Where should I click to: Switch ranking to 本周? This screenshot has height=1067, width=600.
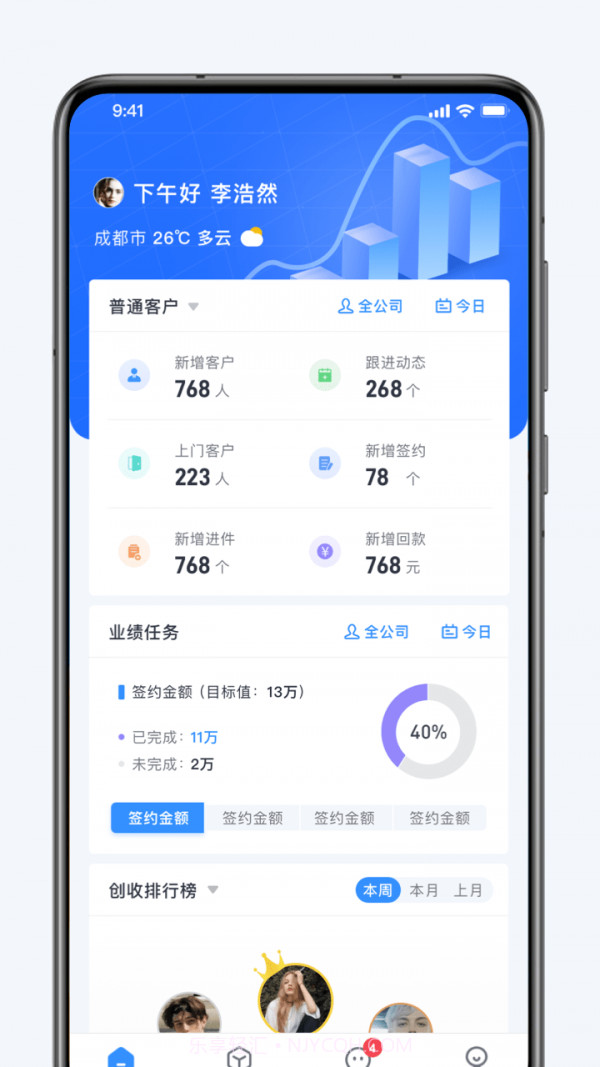pyautogui.click(x=377, y=890)
